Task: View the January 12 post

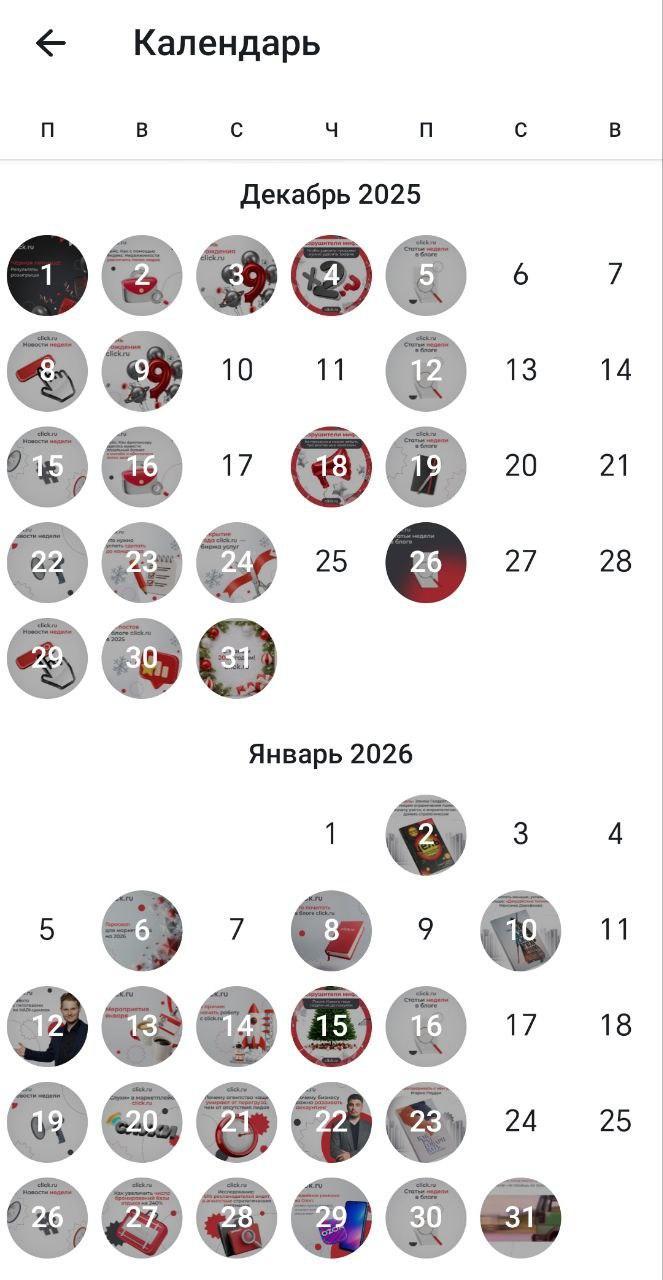Action: click(47, 1026)
